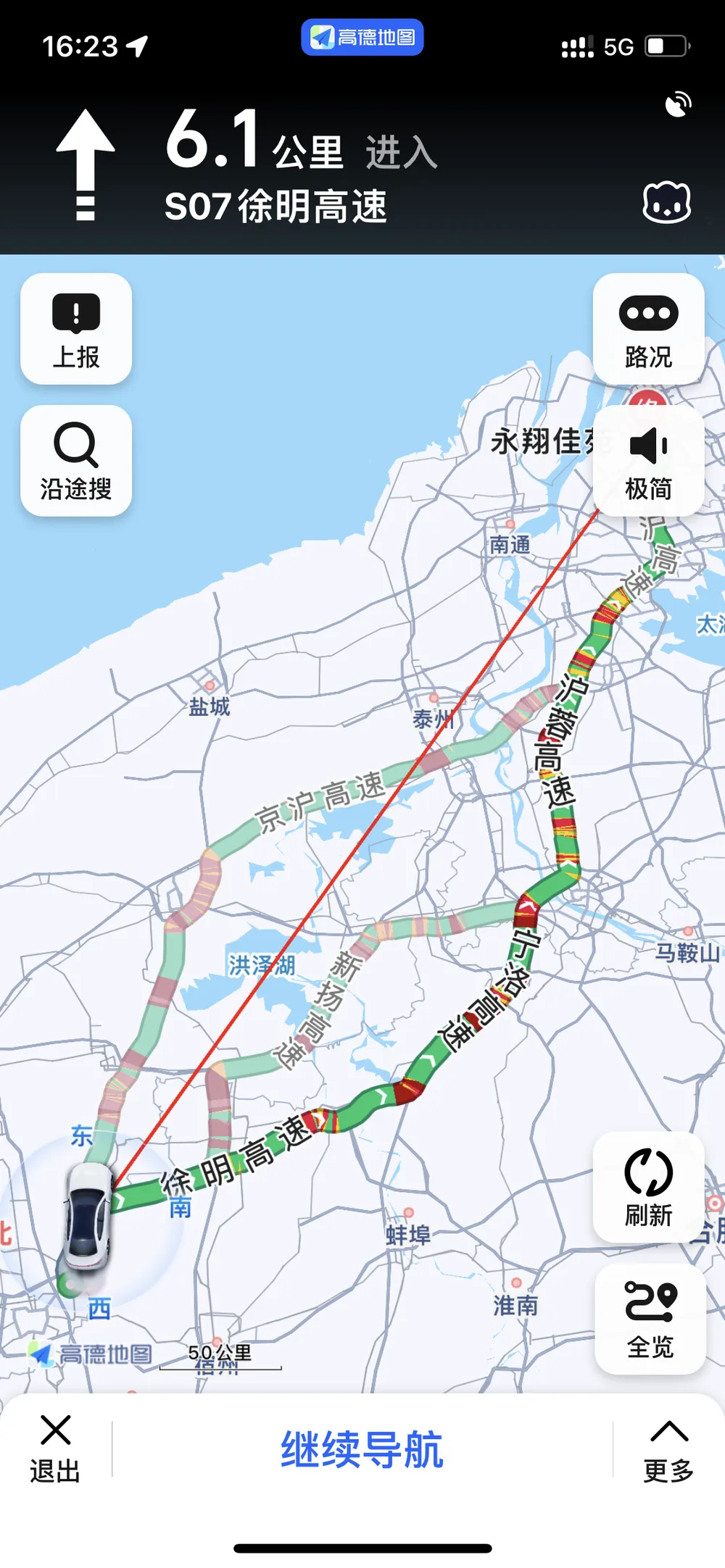The width and height of the screenshot is (725, 1568).
Task: Tap the satellite signal icon
Action: [x=679, y=104]
